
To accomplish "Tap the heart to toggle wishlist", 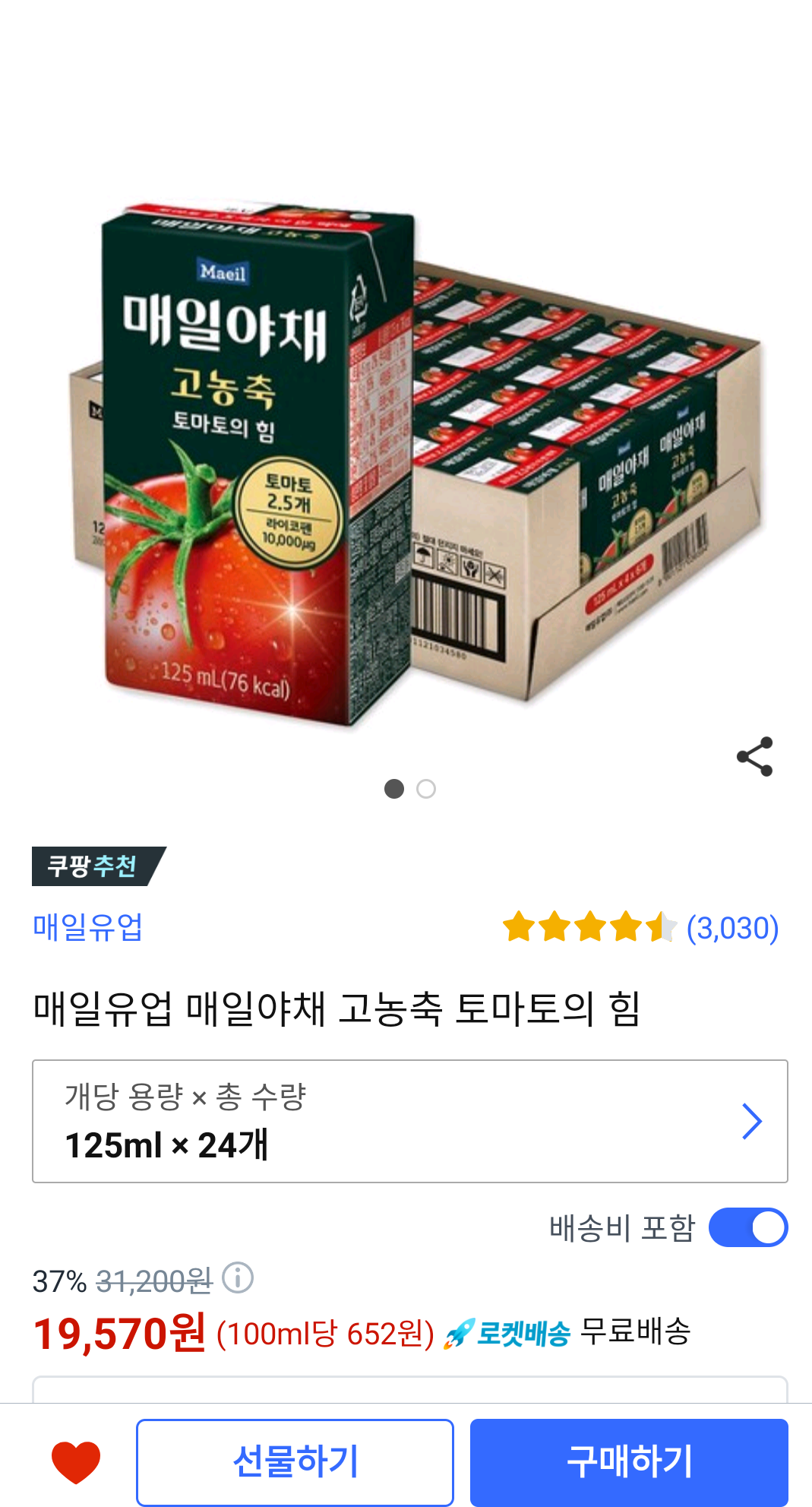I will [76, 1461].
